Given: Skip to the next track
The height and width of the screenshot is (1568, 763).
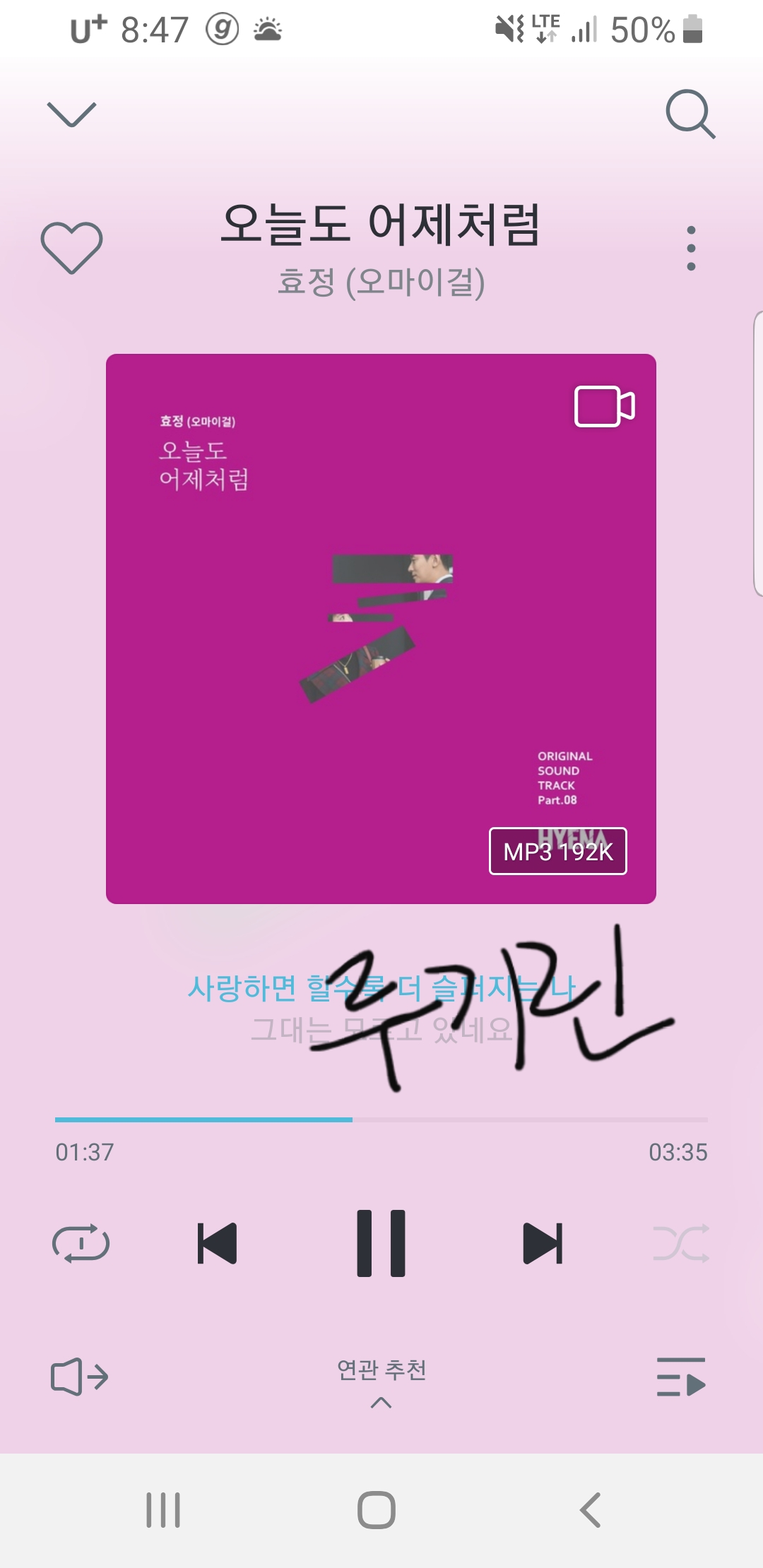Looking at the screenshot, I should [x=543, y=1243].
